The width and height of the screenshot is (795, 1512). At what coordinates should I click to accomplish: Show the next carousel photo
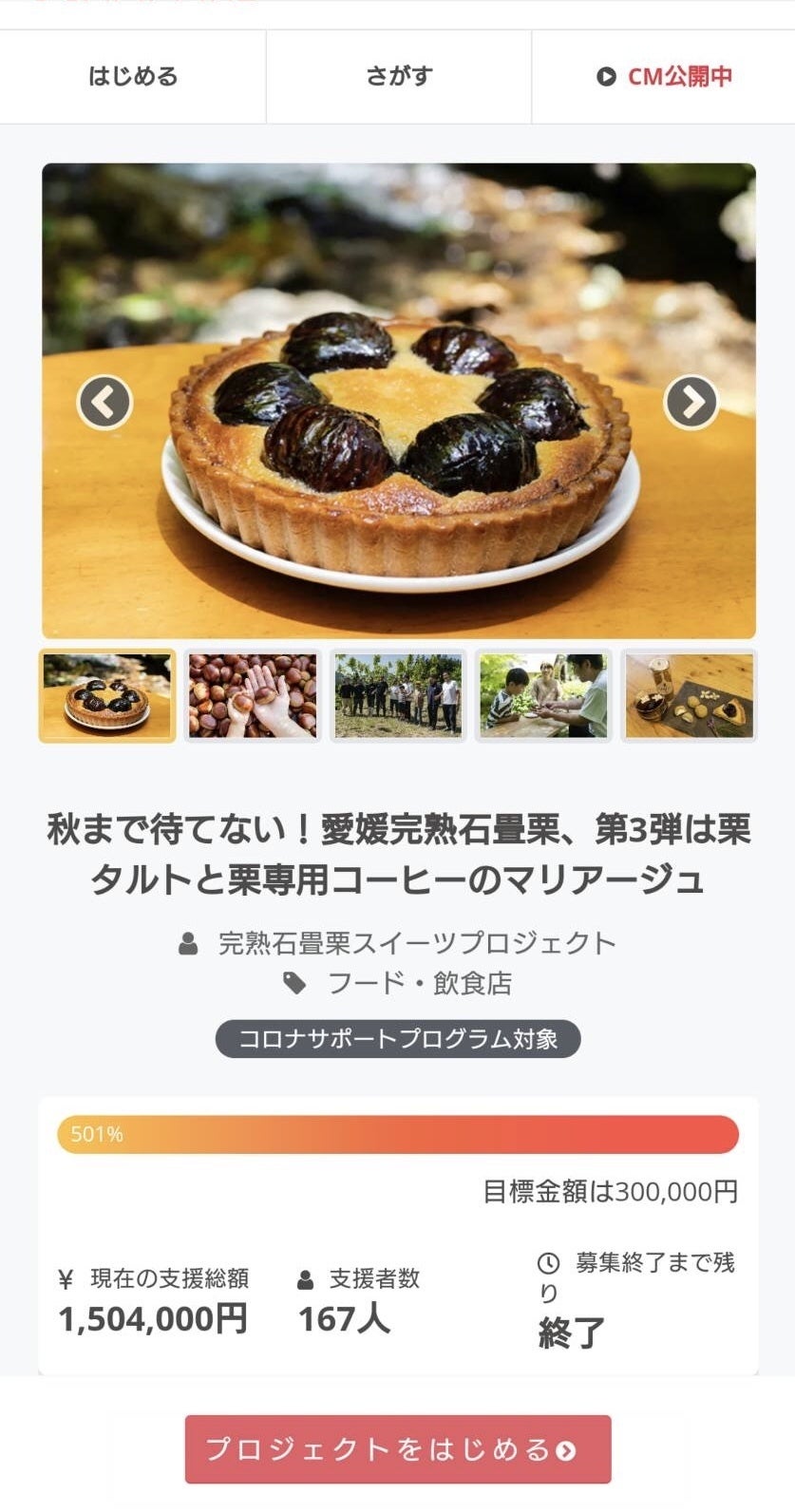point(691,403)
